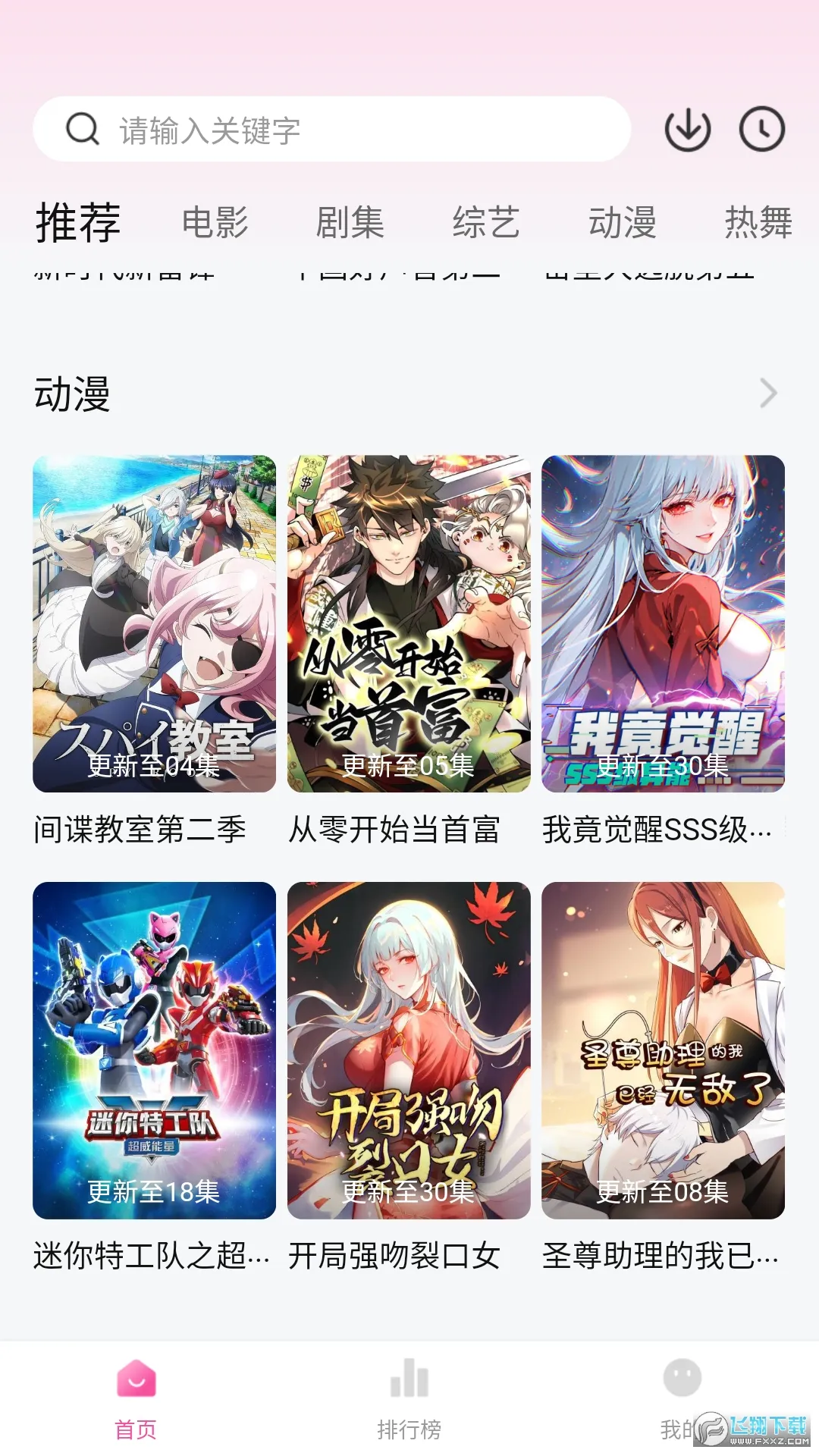Switch to the 排行榜 bottom tab
819x1456 pixels.
click(x=409, y=1398)
